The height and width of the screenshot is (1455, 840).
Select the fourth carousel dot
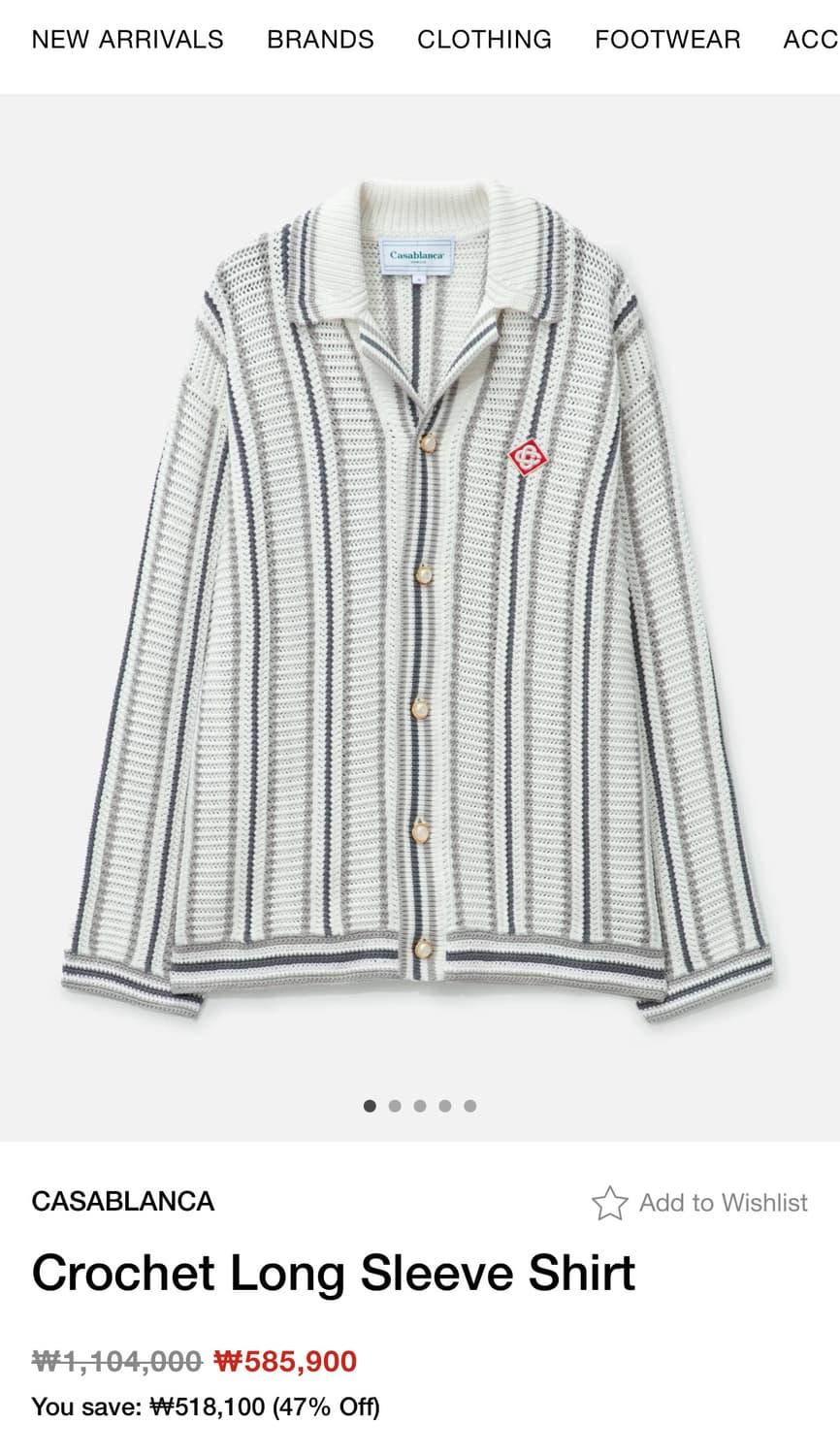(x=445, y=1105)
